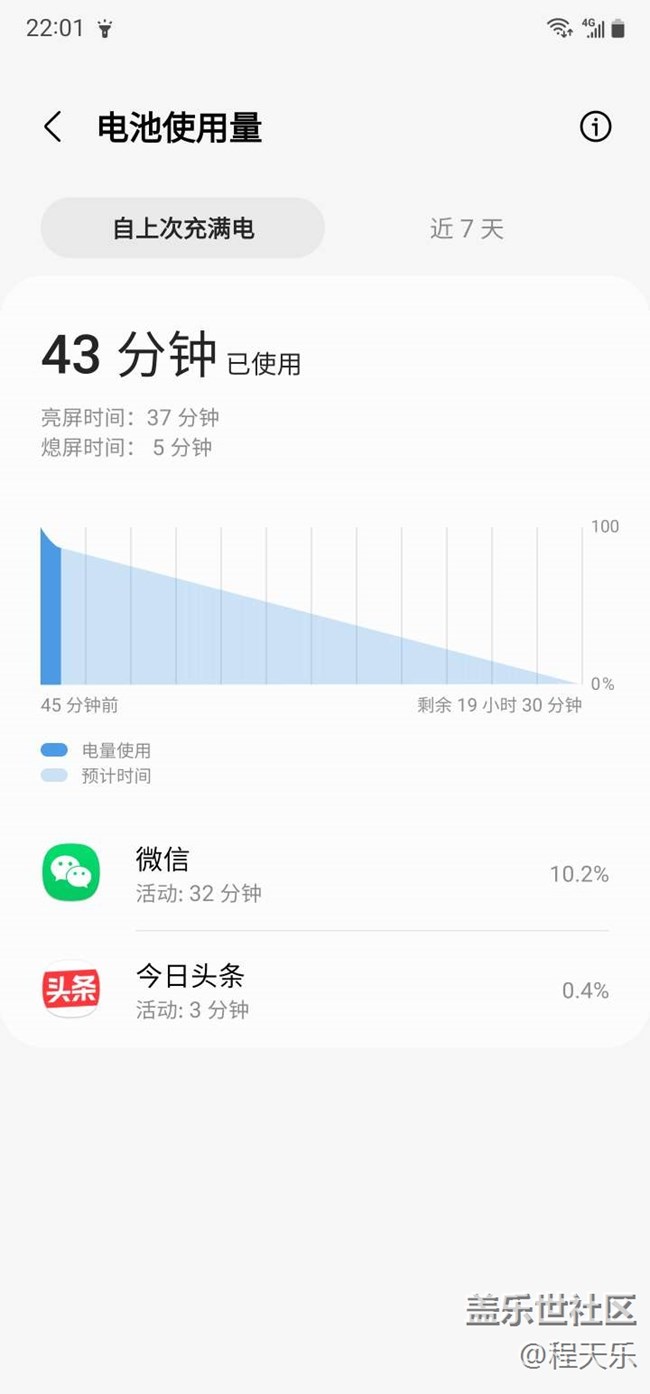This screenshot has width=650, height=1394.
Task: Open 微信 battery usage details
Action: click(325, 873)
